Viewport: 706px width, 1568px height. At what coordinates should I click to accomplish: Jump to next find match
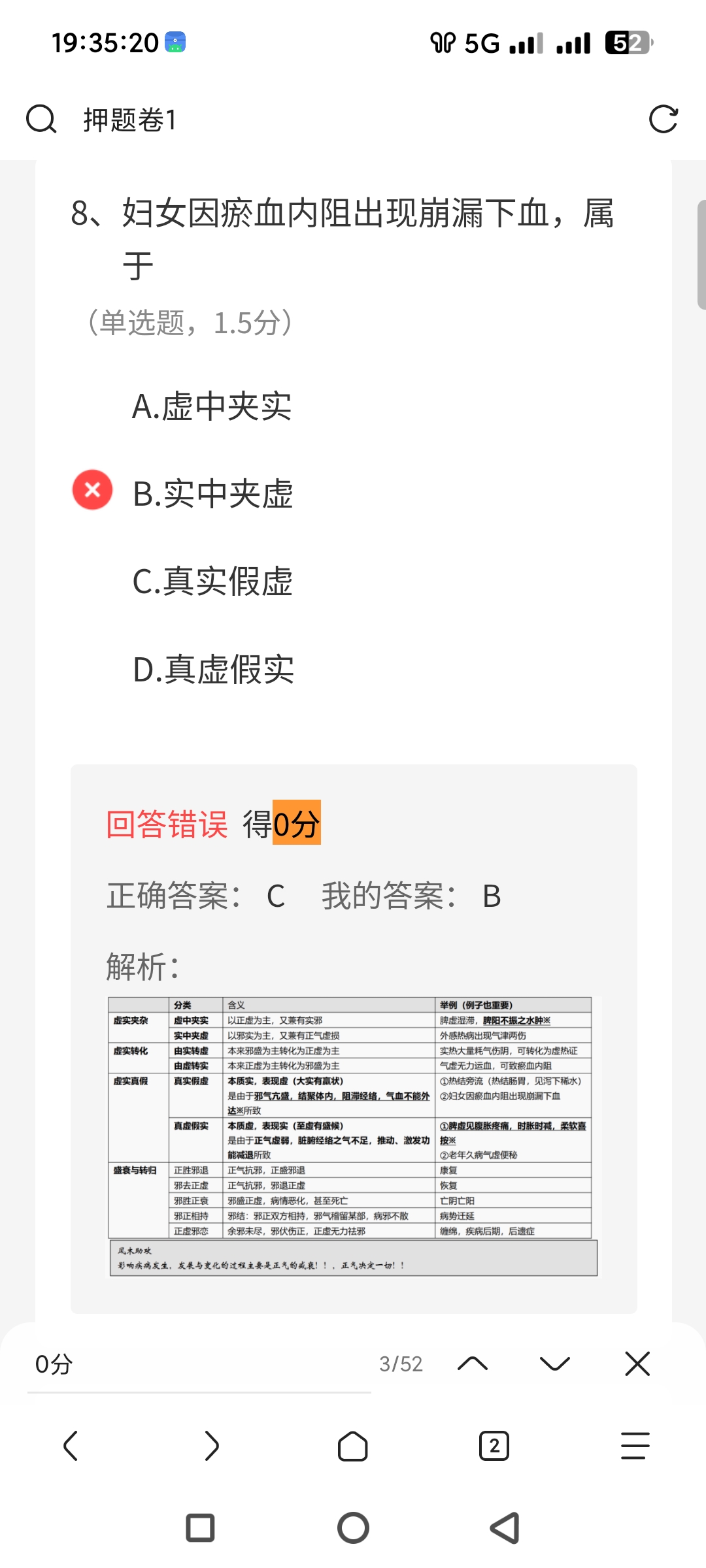point(555,1364)
